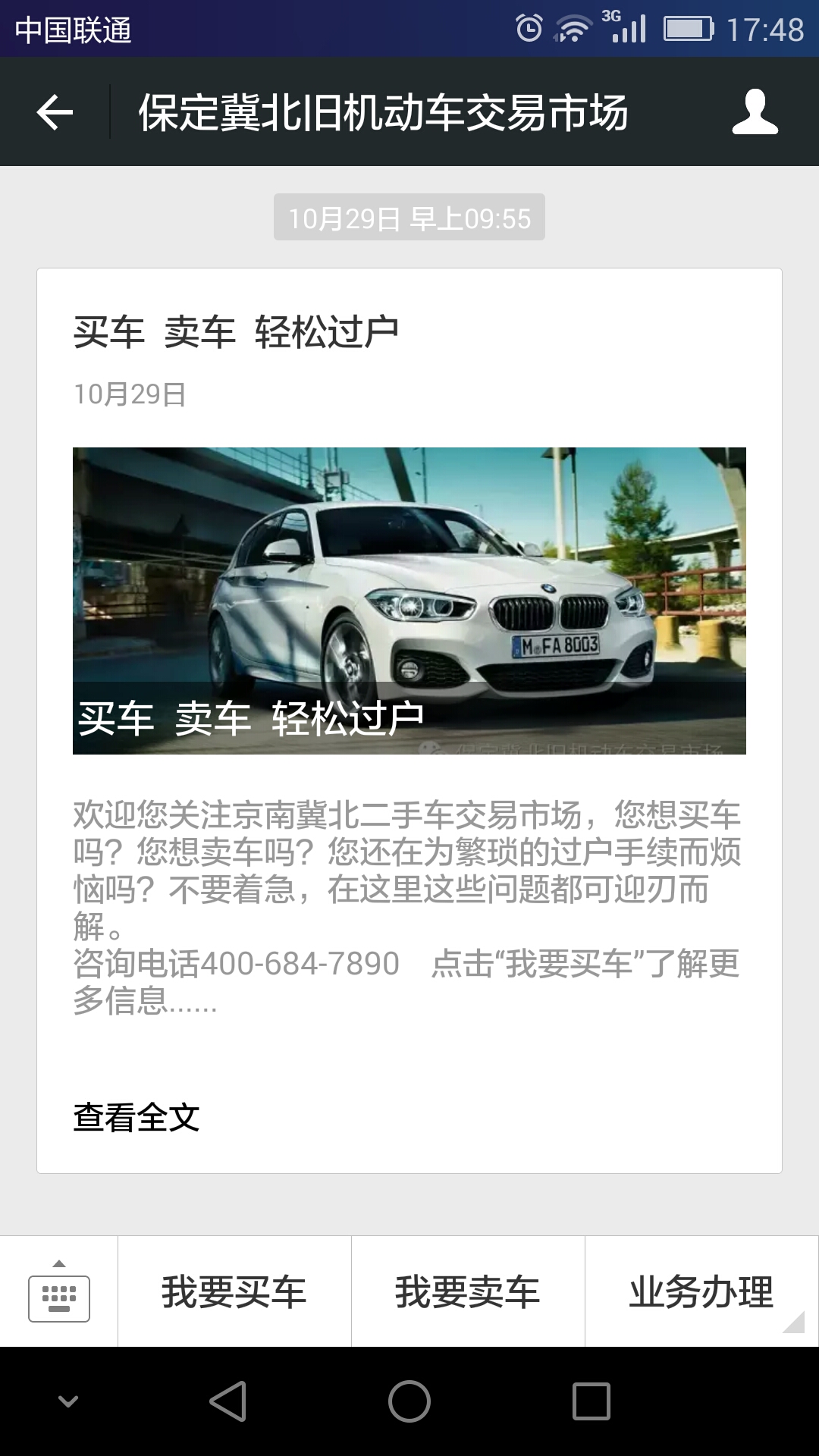
Task: Open the 我要买车 menu
Action: 234,1291
